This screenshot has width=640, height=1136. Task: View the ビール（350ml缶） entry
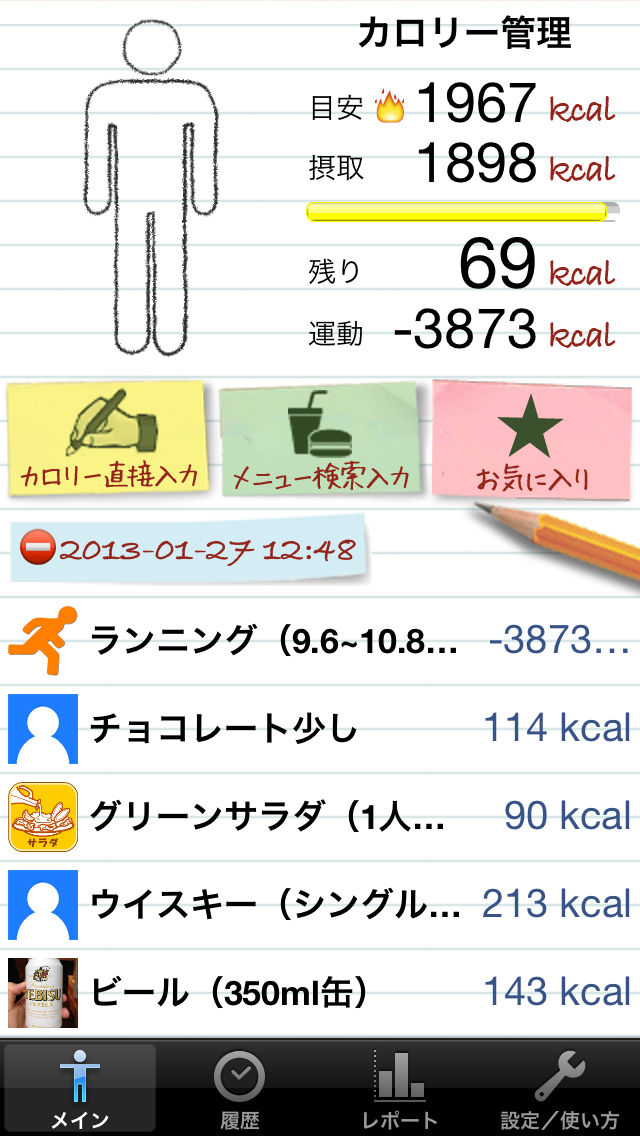(x=320, y=992)
